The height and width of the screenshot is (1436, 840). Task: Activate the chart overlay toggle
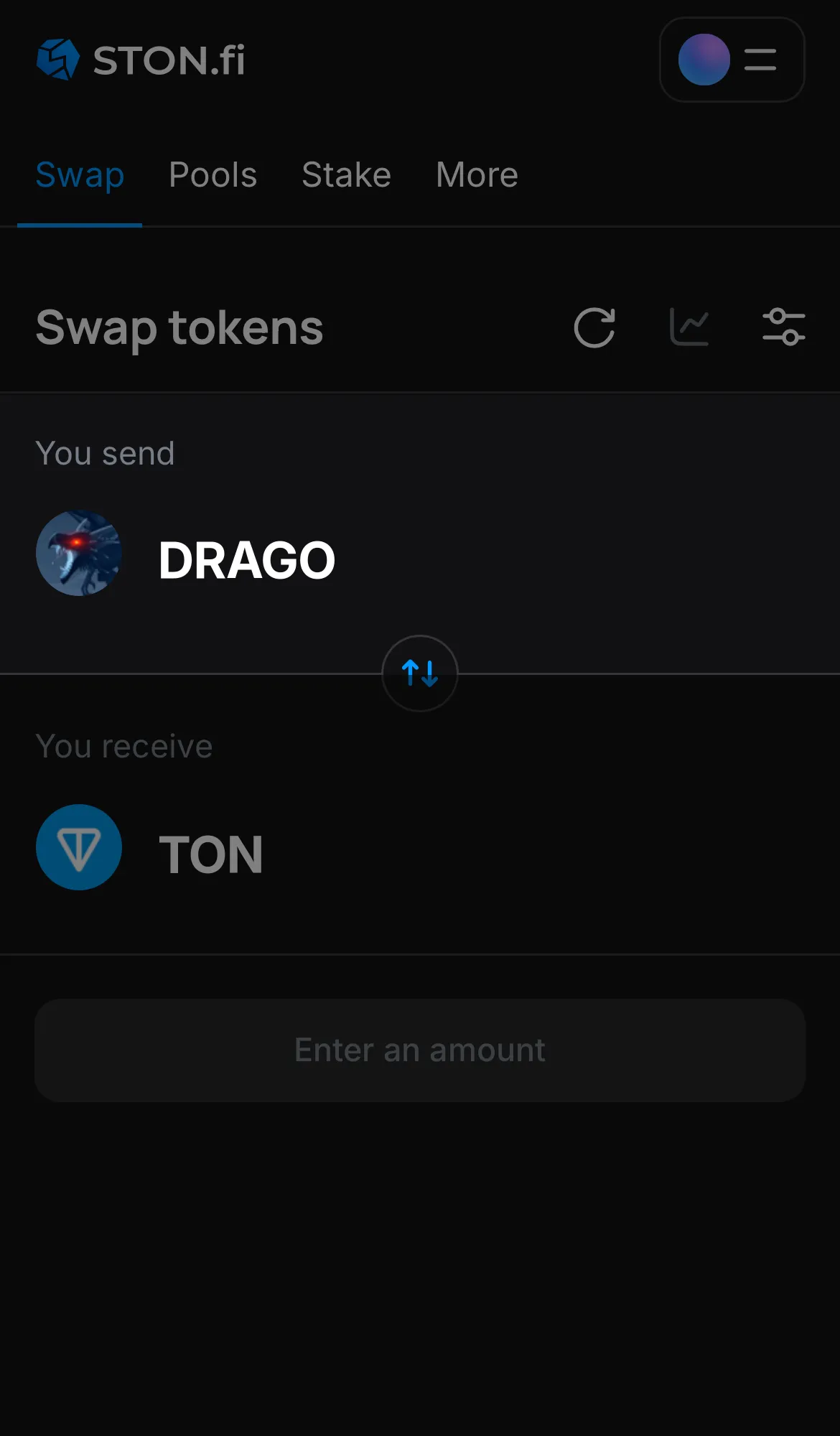[689, 327]
